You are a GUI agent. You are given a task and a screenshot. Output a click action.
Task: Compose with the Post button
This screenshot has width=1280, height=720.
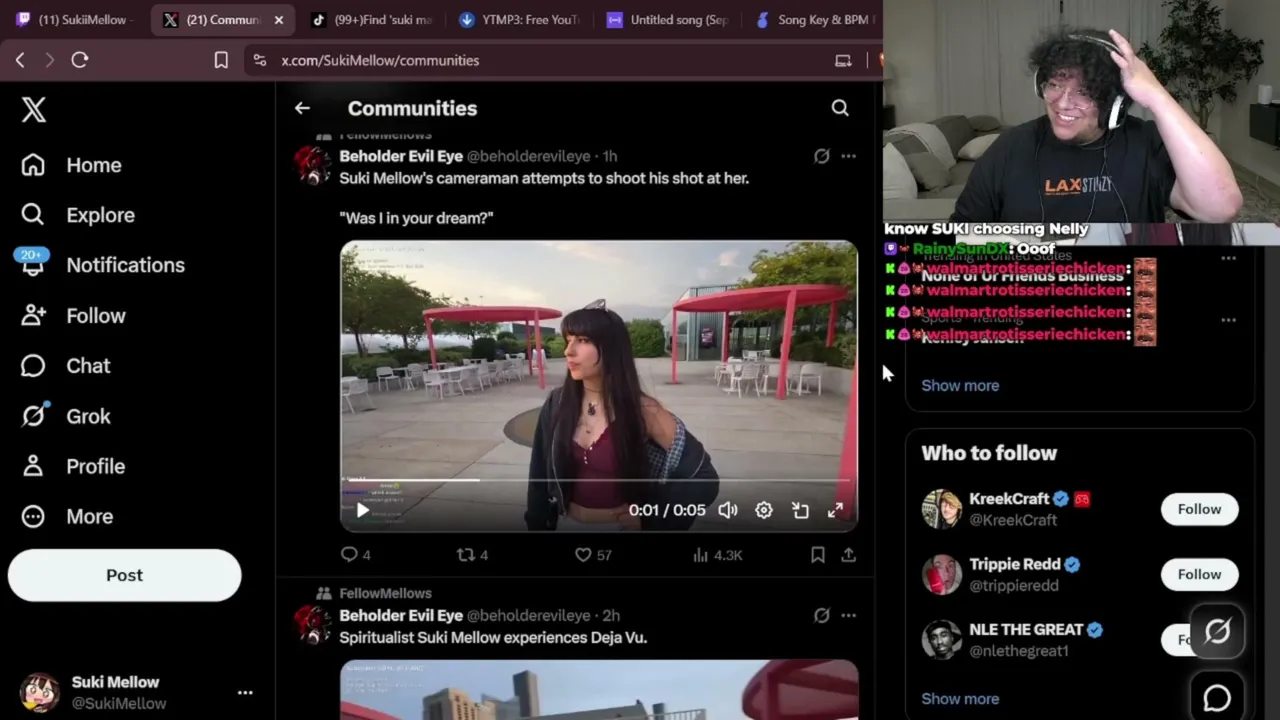click(125, 575)
